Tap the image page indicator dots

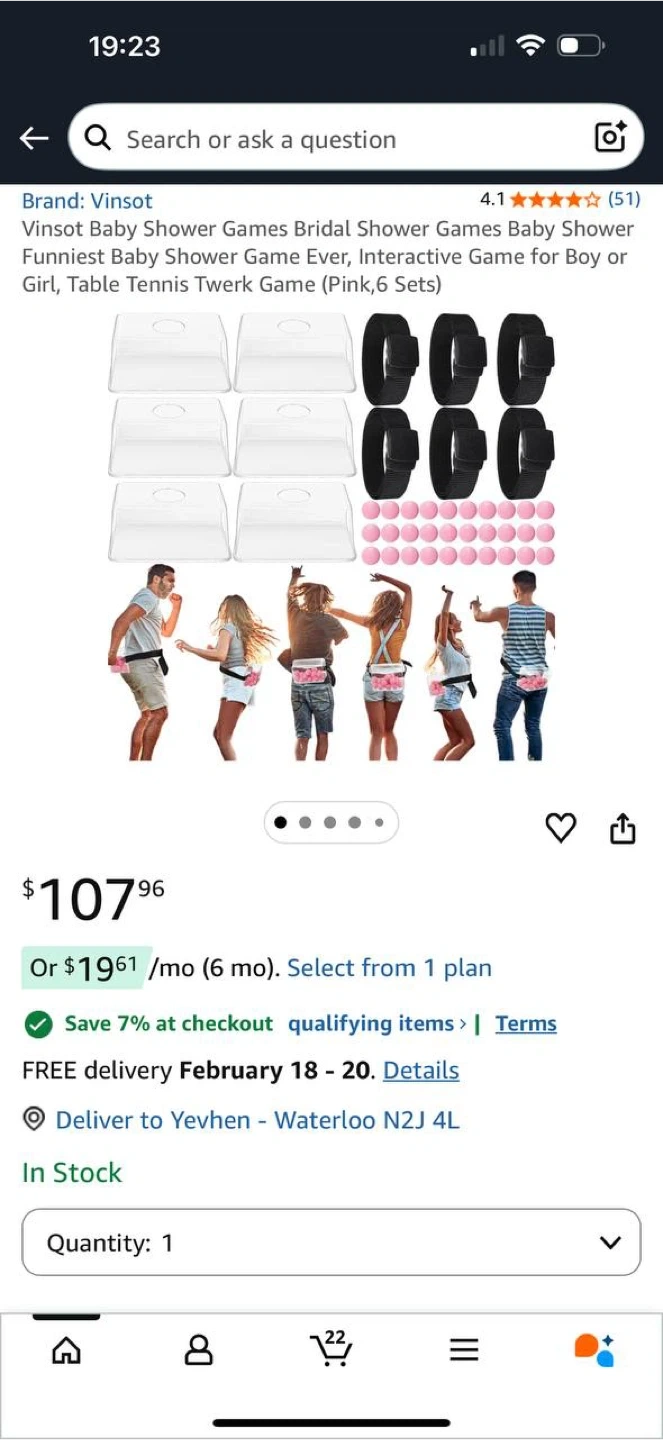click(331, 823)
